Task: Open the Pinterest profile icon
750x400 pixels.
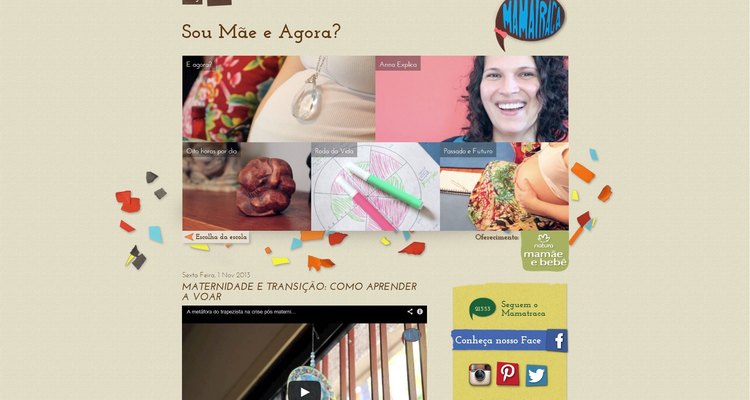Action: coord(508,374)
